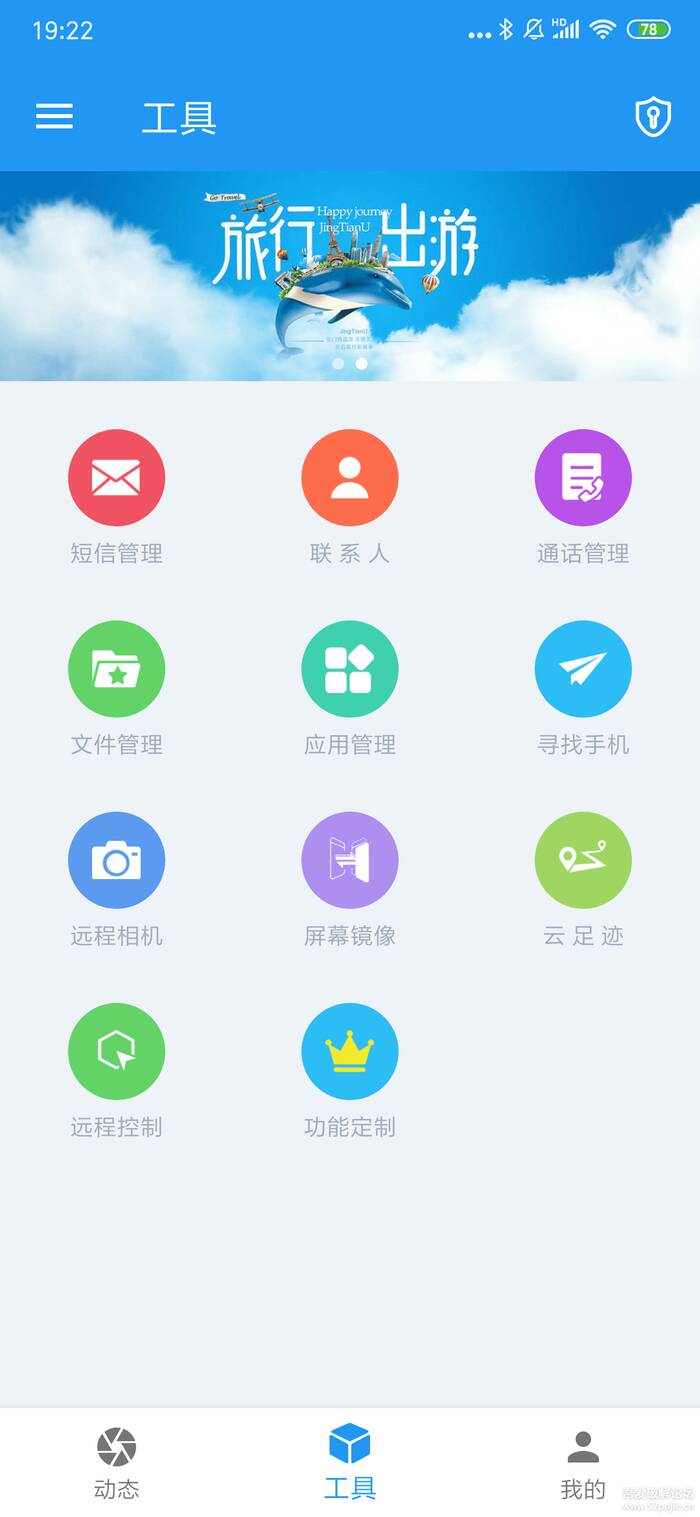Select the 工具 tab
Viewport: 700px width, 1517px height.
click(x=350, y=1463)
